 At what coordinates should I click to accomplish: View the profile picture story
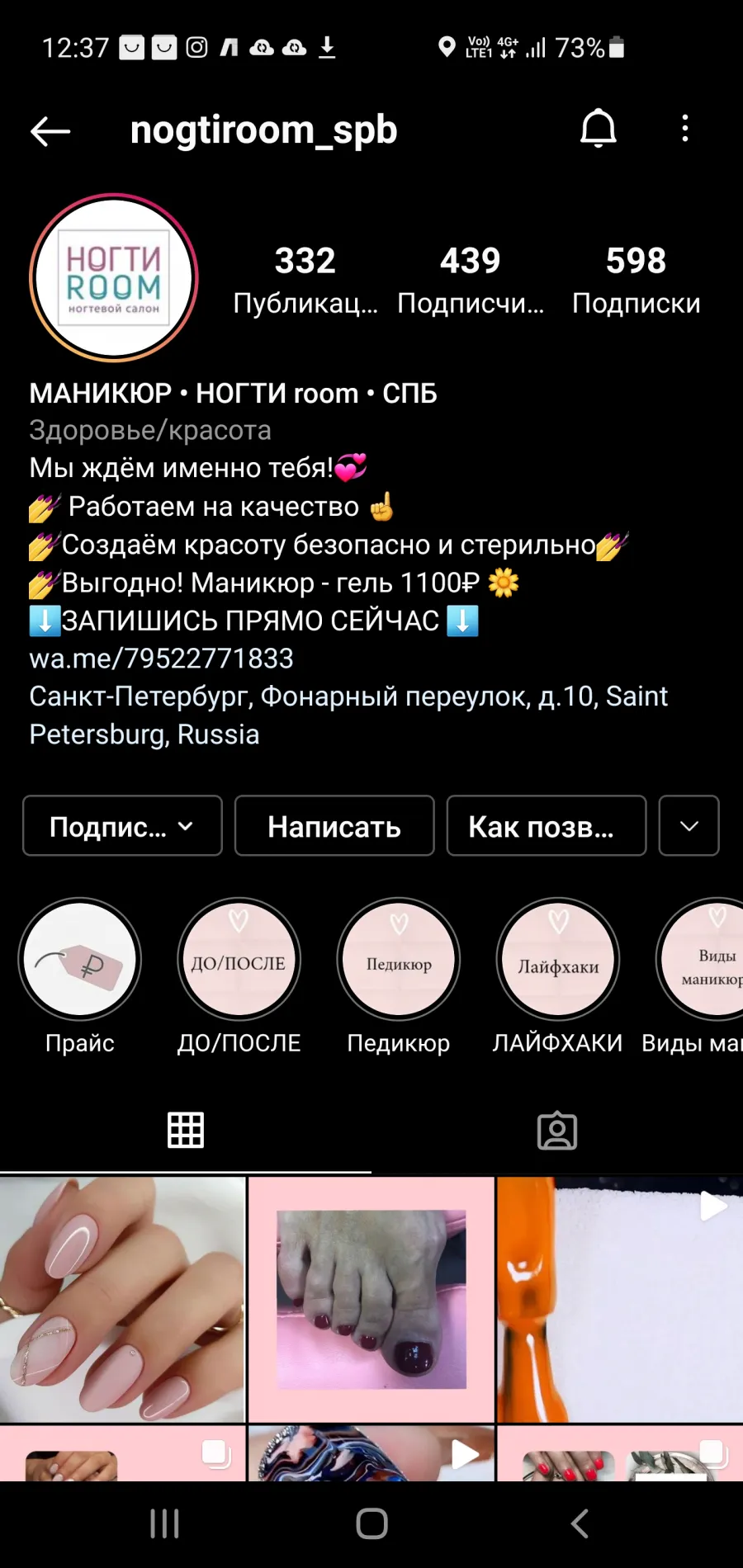(x=114, y=278)
